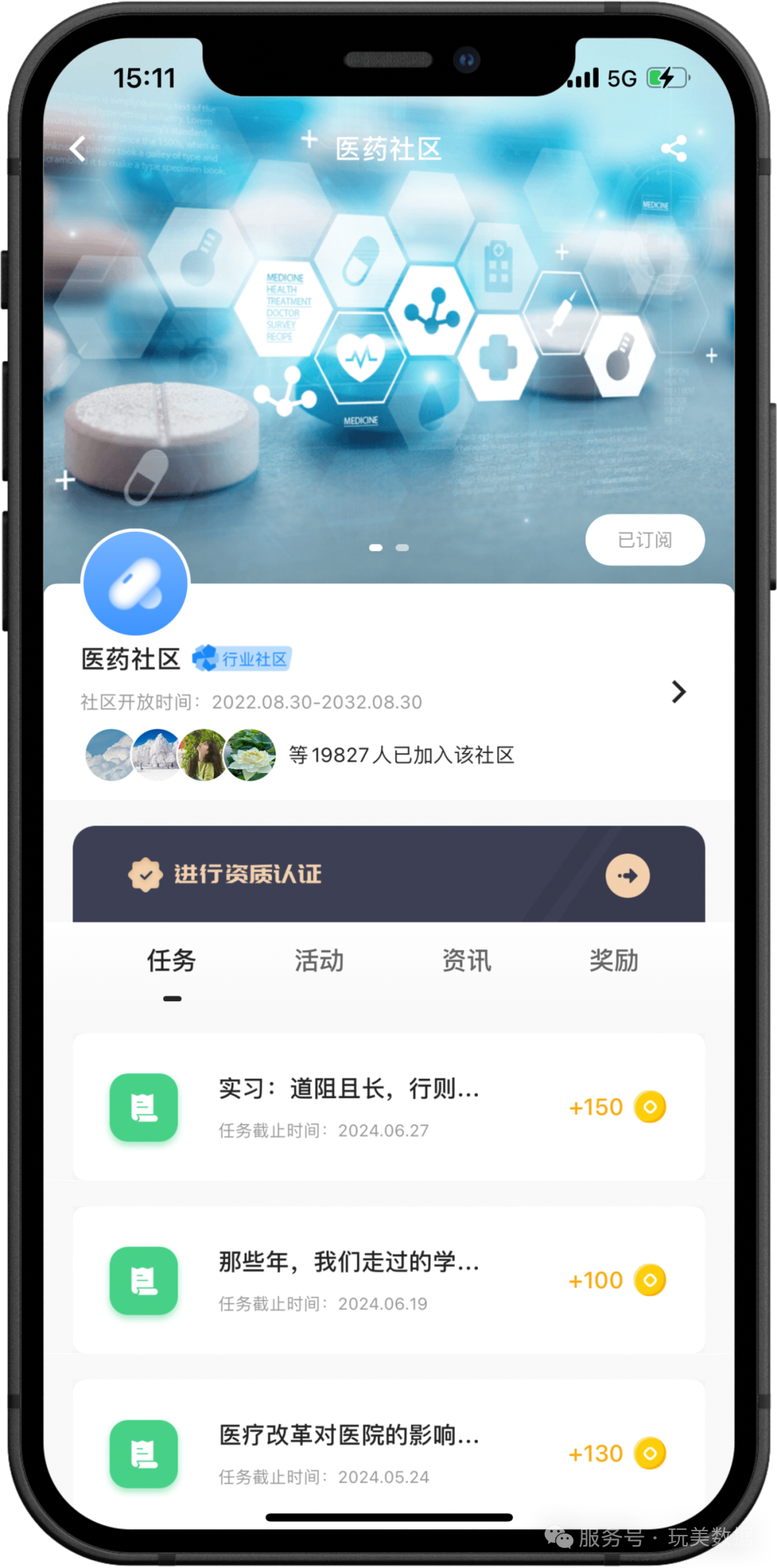Open task 那些年，我们走过的学…
The height and width of the screenshot is (1568, 777).
[388, 1280]
